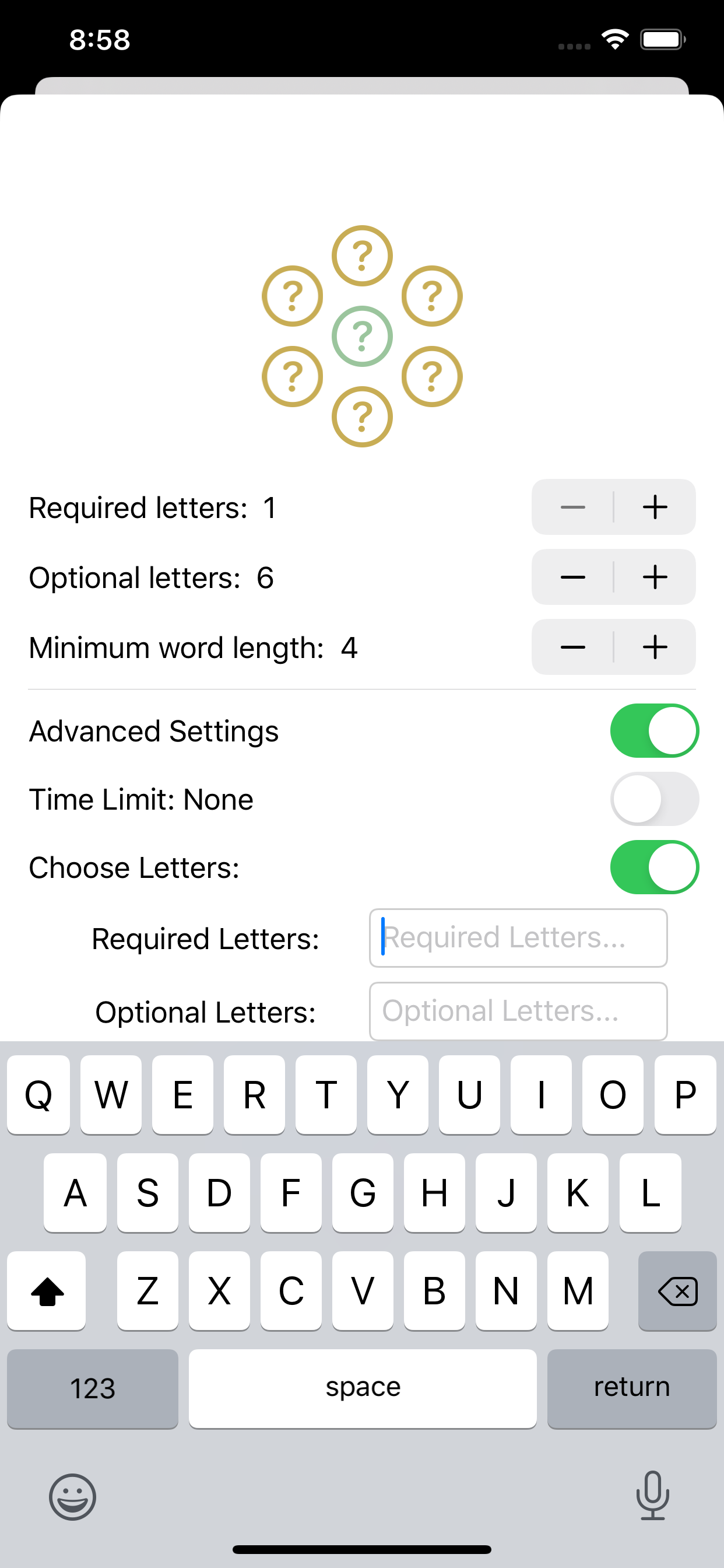Turn off Advanced Settings
The width and height of the screenshot is (724, 1568).
(654, 730)
